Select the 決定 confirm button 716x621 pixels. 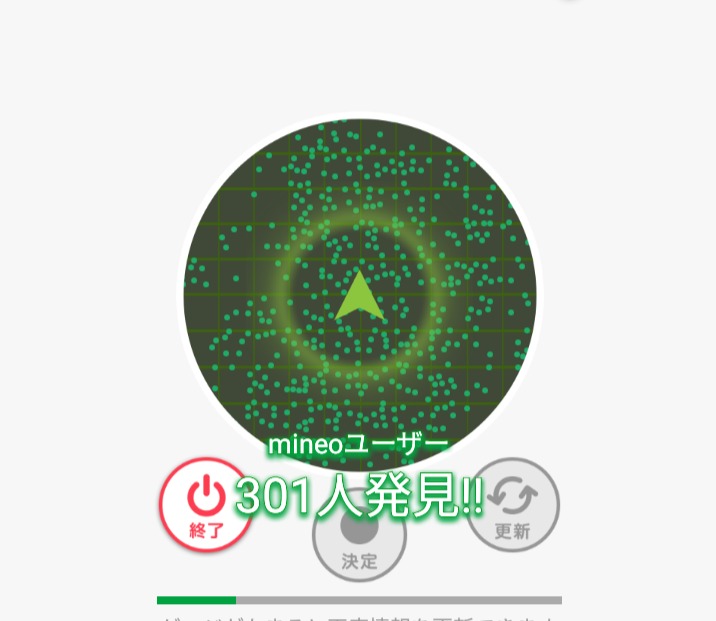click(x=359, y=534)
